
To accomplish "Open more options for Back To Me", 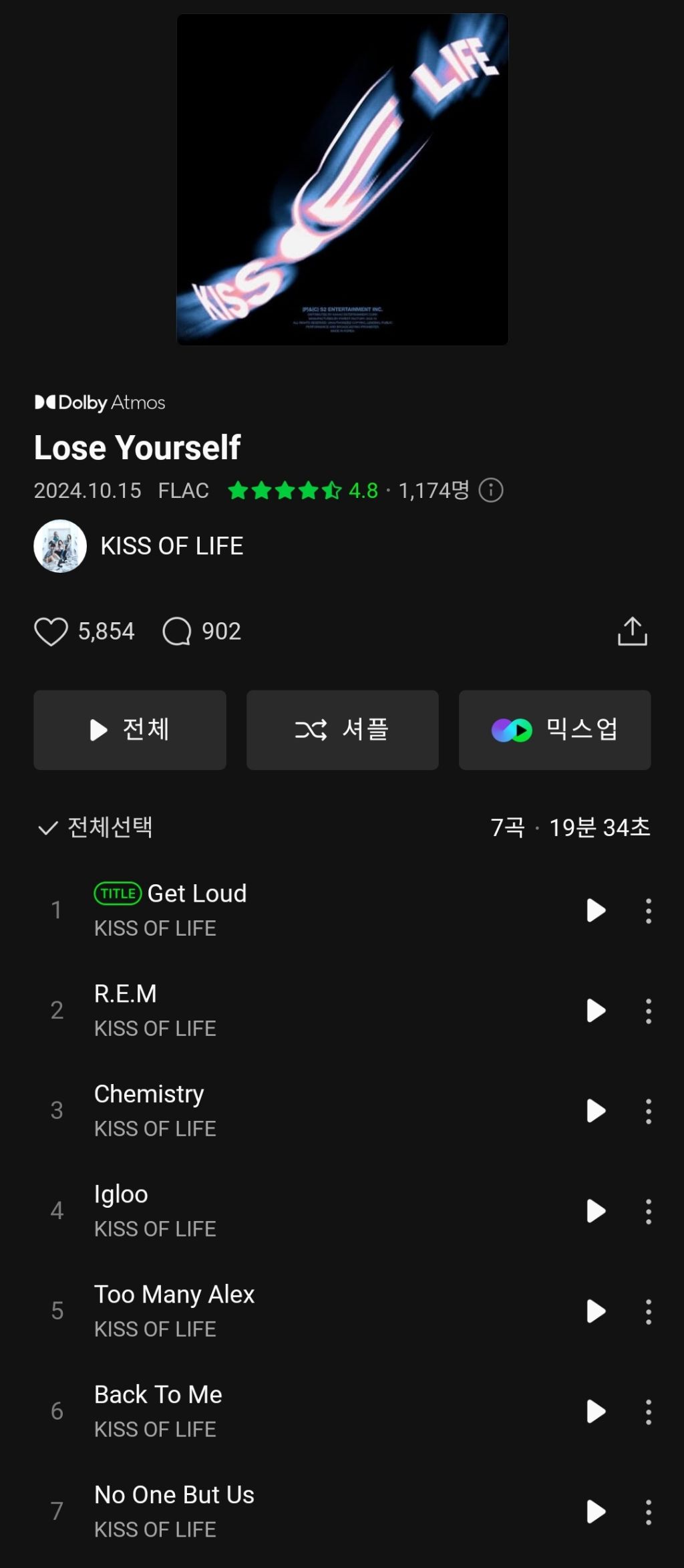I will (x=648, y=1412).
